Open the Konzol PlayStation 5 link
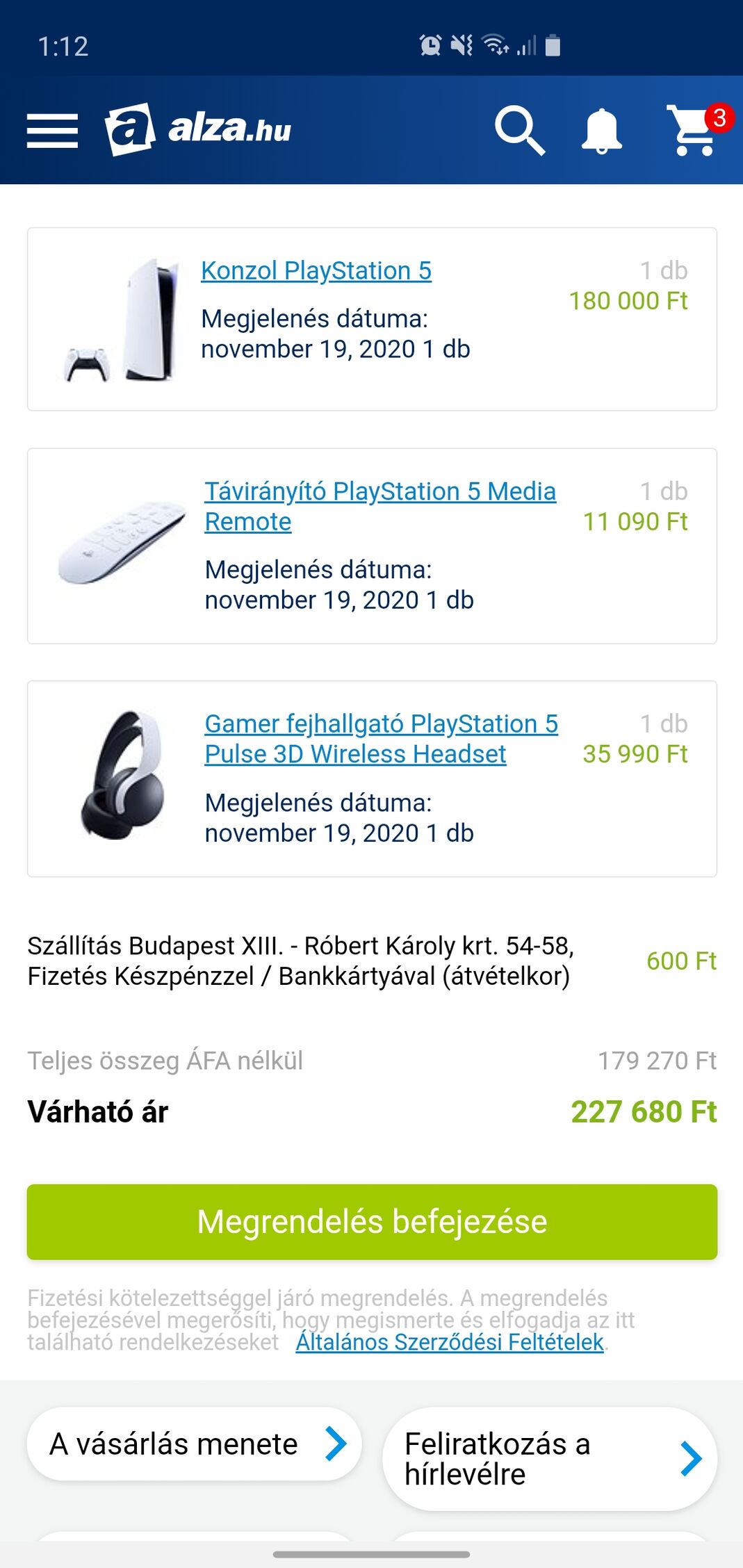The height and width of the screenshot is (1568, 743). (316, 270)
